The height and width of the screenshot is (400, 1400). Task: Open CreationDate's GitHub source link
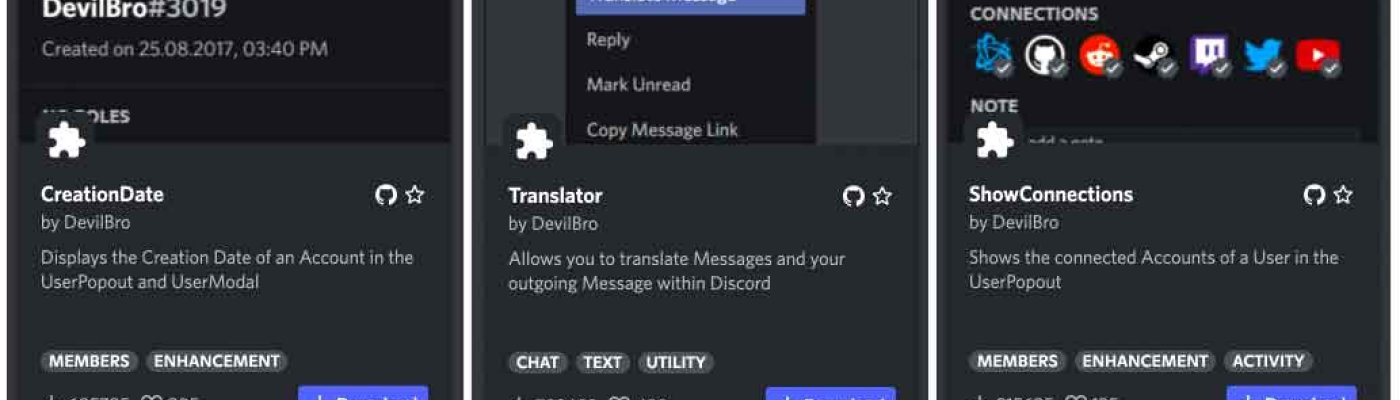click(386, 195)
